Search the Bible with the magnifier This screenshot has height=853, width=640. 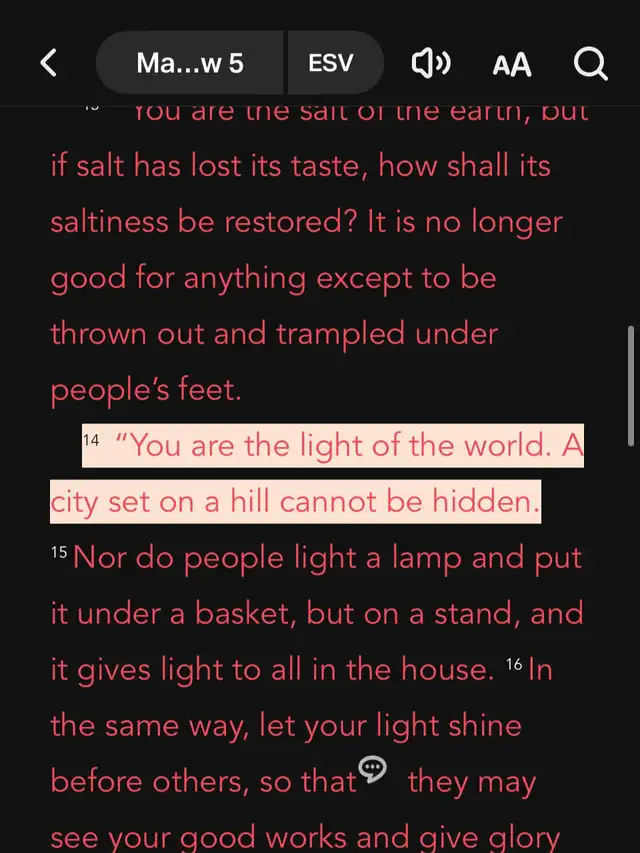pos(590,64)
